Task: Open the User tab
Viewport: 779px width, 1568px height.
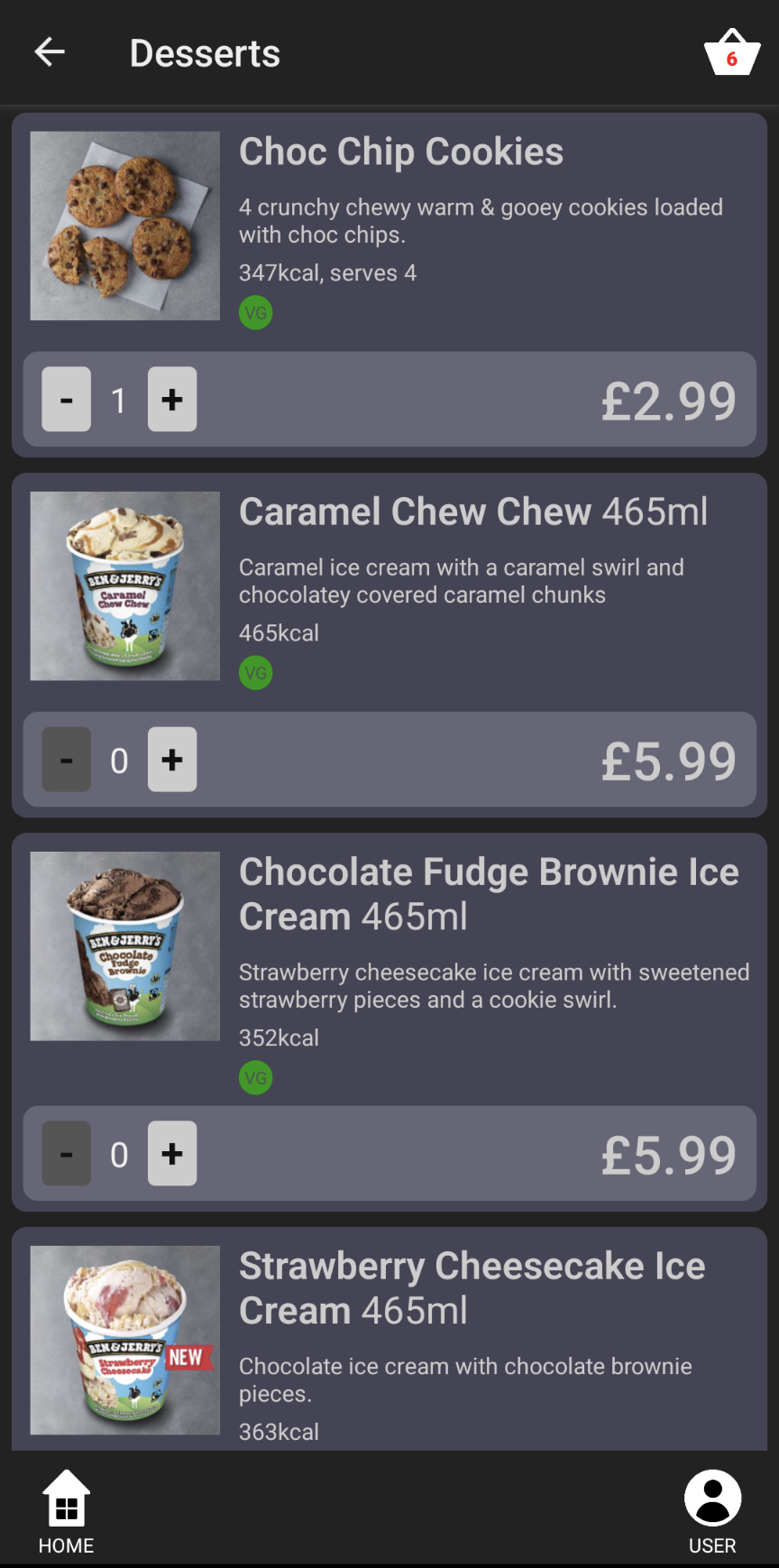Action: tap(712, 1513)
